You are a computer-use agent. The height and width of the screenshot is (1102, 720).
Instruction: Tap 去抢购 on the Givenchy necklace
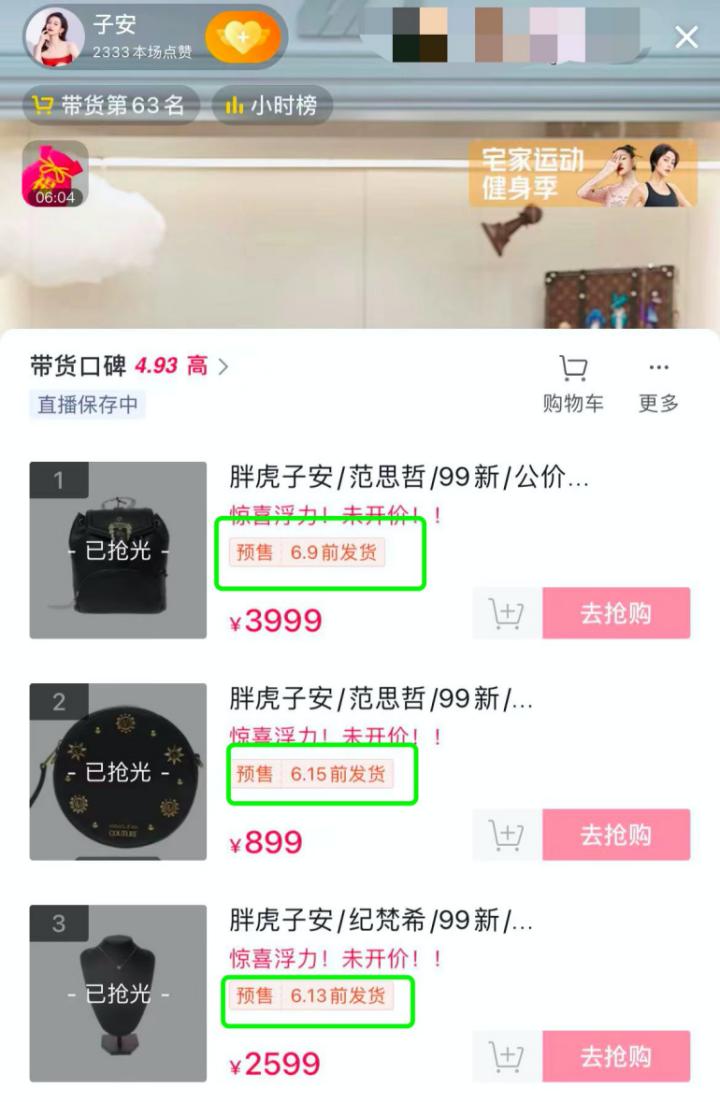616,1056
